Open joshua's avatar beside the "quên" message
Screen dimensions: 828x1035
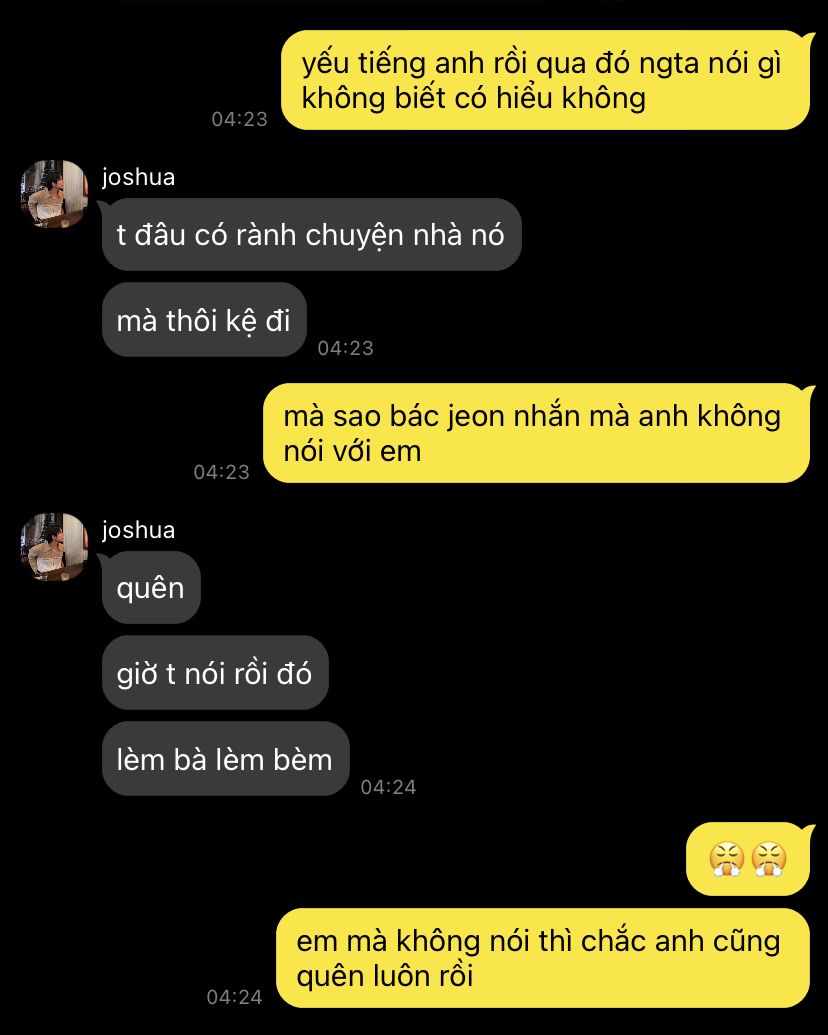tap(55, 547)
